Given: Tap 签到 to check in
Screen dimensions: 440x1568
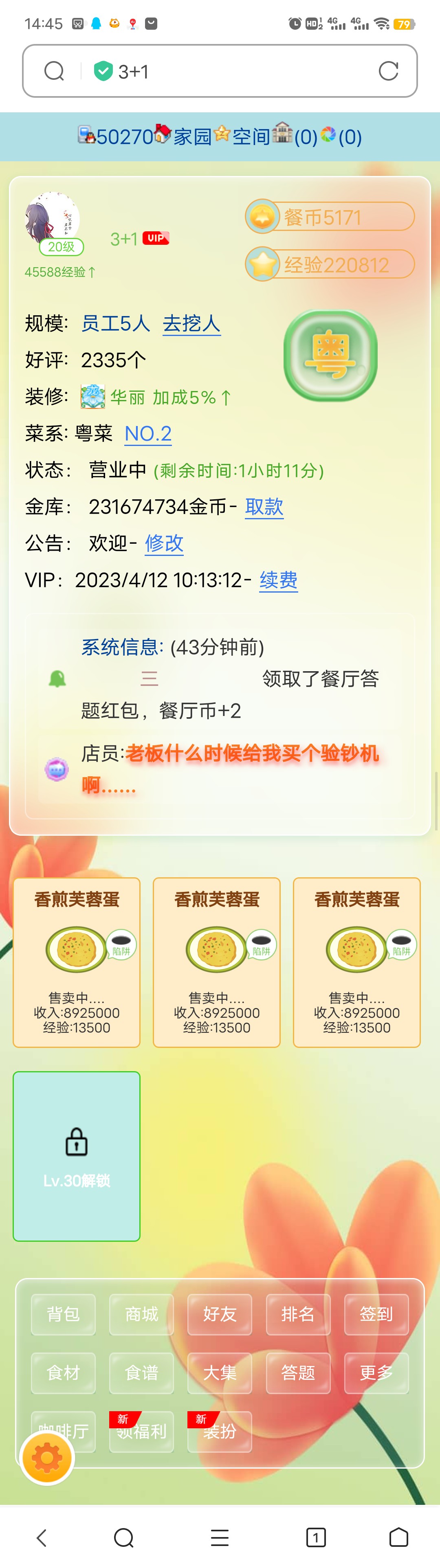Looking at the screenshot, I should pyautogui.click(x=376, y=1315).
